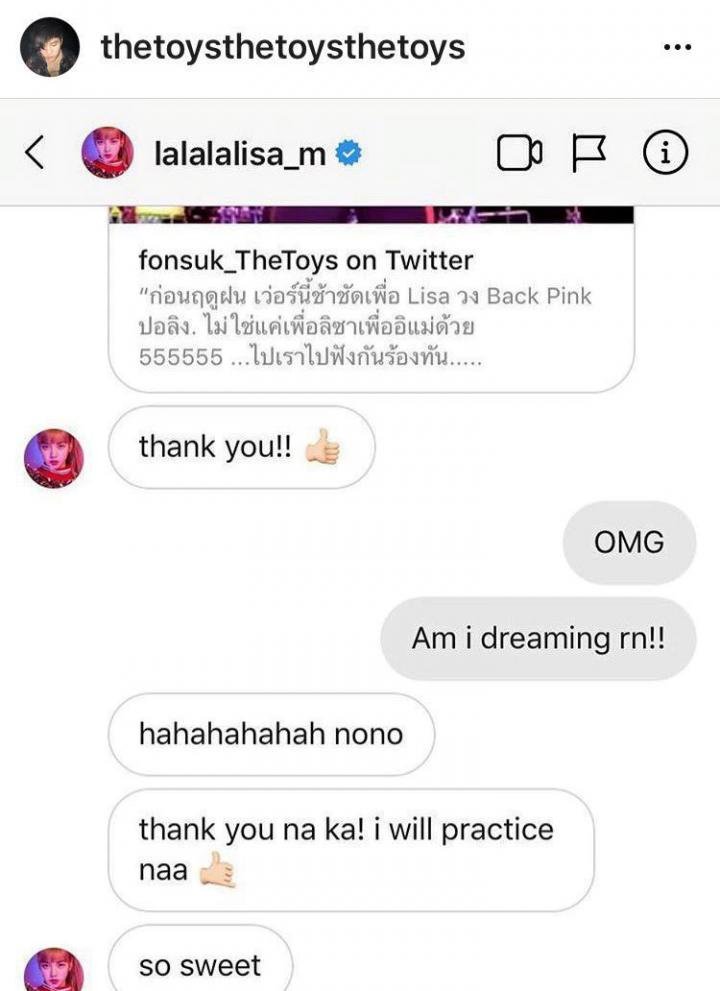
Task: Tap the chat screenshot image in the post
Action: click(360, 560)
